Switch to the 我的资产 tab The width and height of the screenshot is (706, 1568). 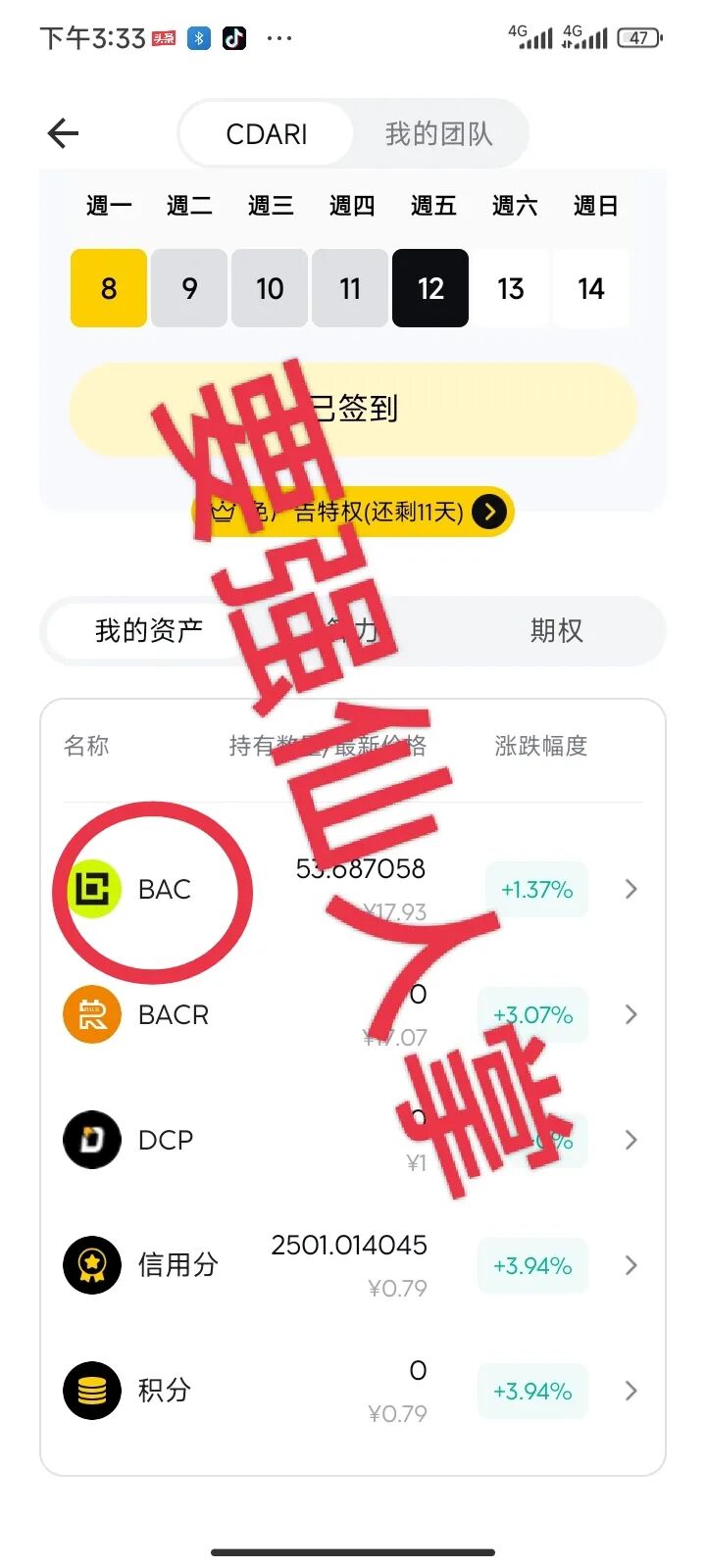149,630
